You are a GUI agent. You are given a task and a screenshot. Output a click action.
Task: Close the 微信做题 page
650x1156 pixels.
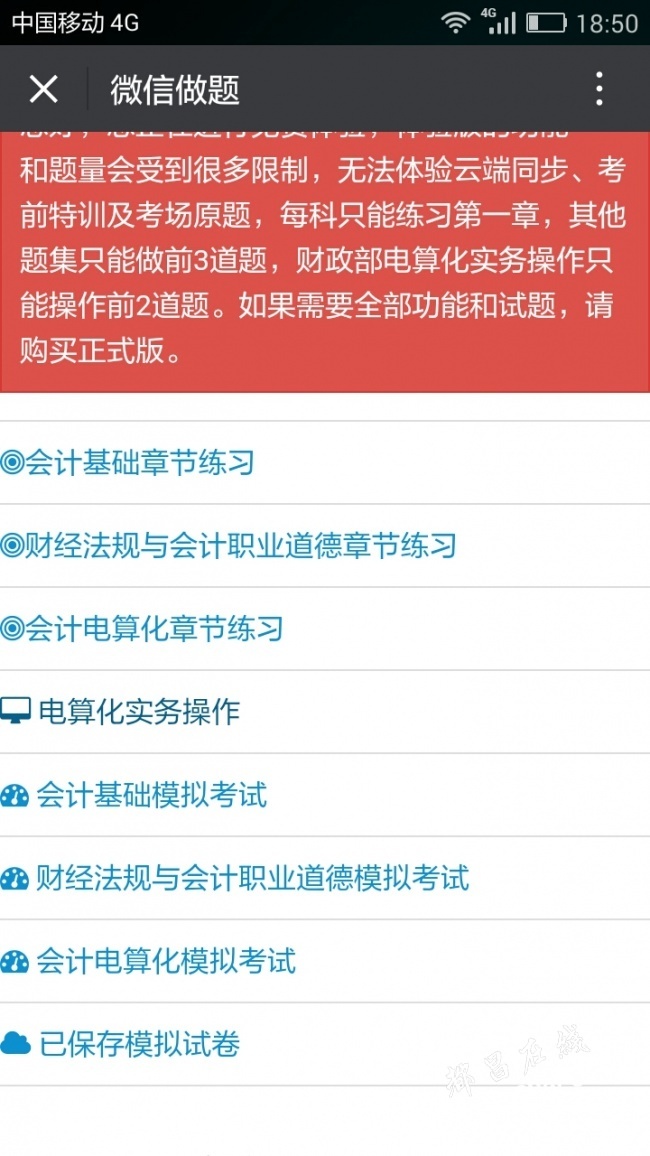[x=43, y=90]
